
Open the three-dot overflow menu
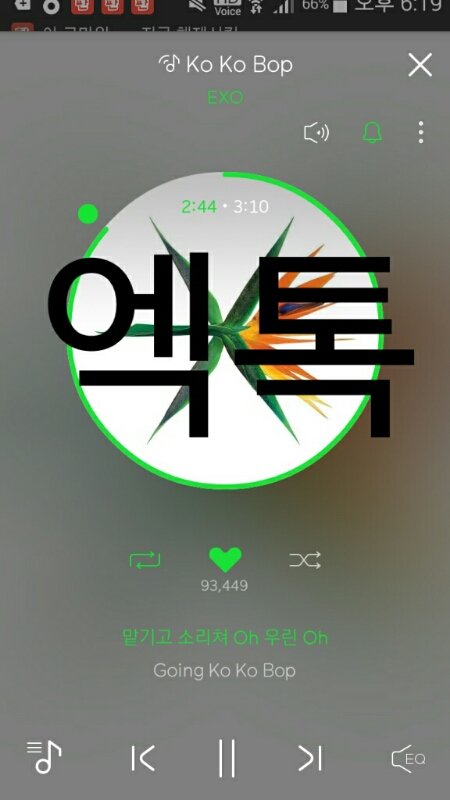(420, 132)
